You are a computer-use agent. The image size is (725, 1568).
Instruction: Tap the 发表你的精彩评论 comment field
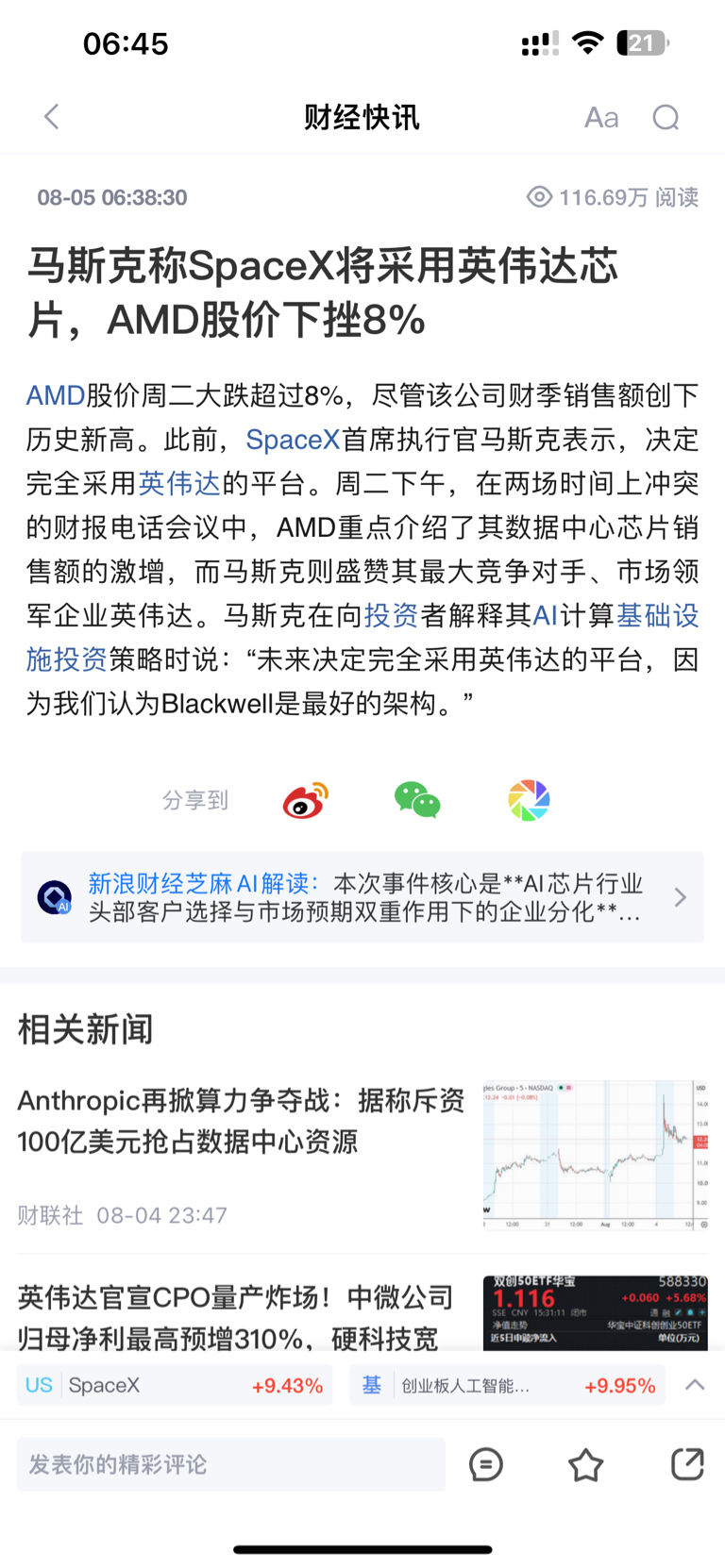coord(231,1464)
